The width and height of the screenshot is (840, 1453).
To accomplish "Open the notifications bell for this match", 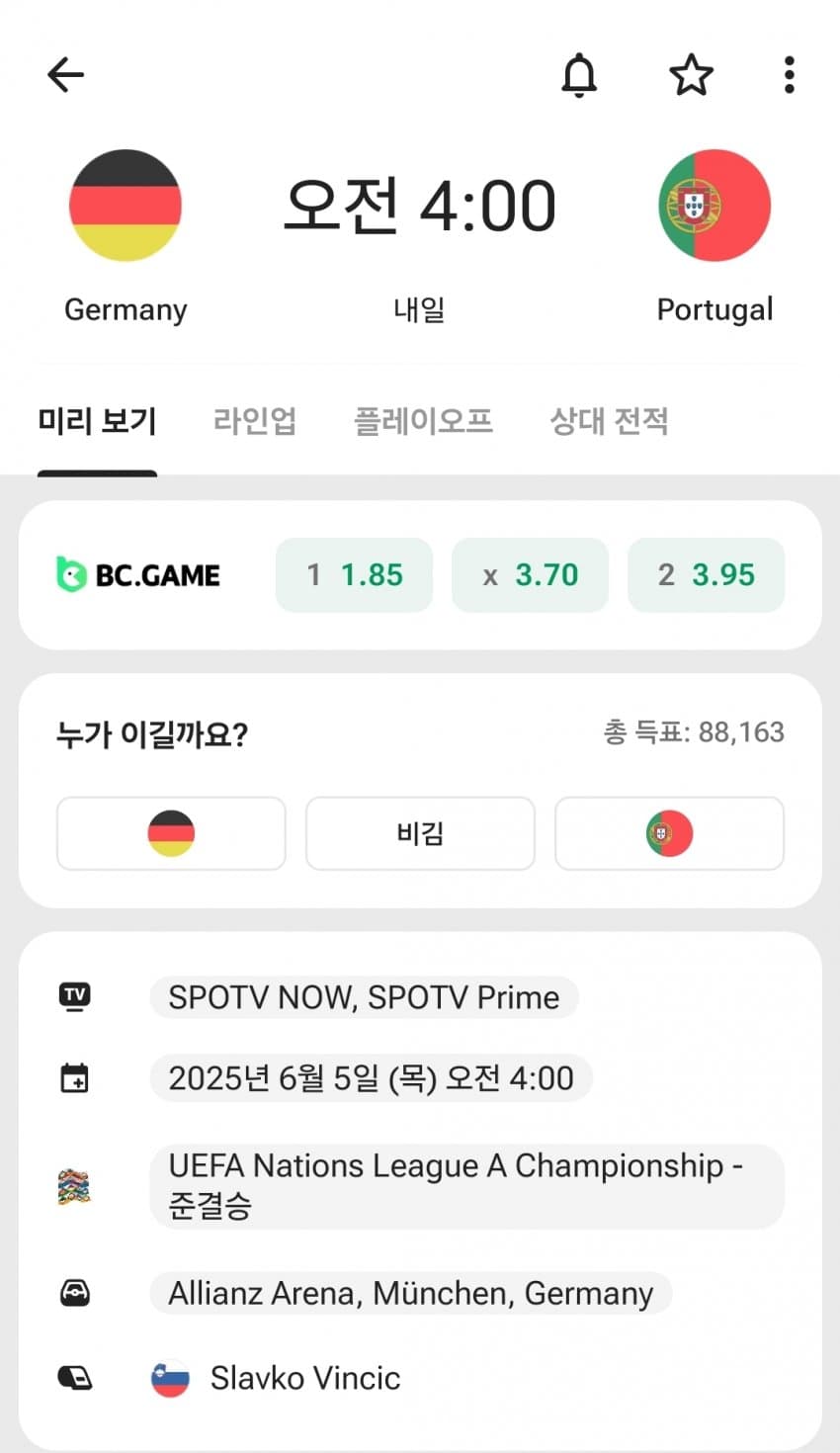I will pos(579,74).
